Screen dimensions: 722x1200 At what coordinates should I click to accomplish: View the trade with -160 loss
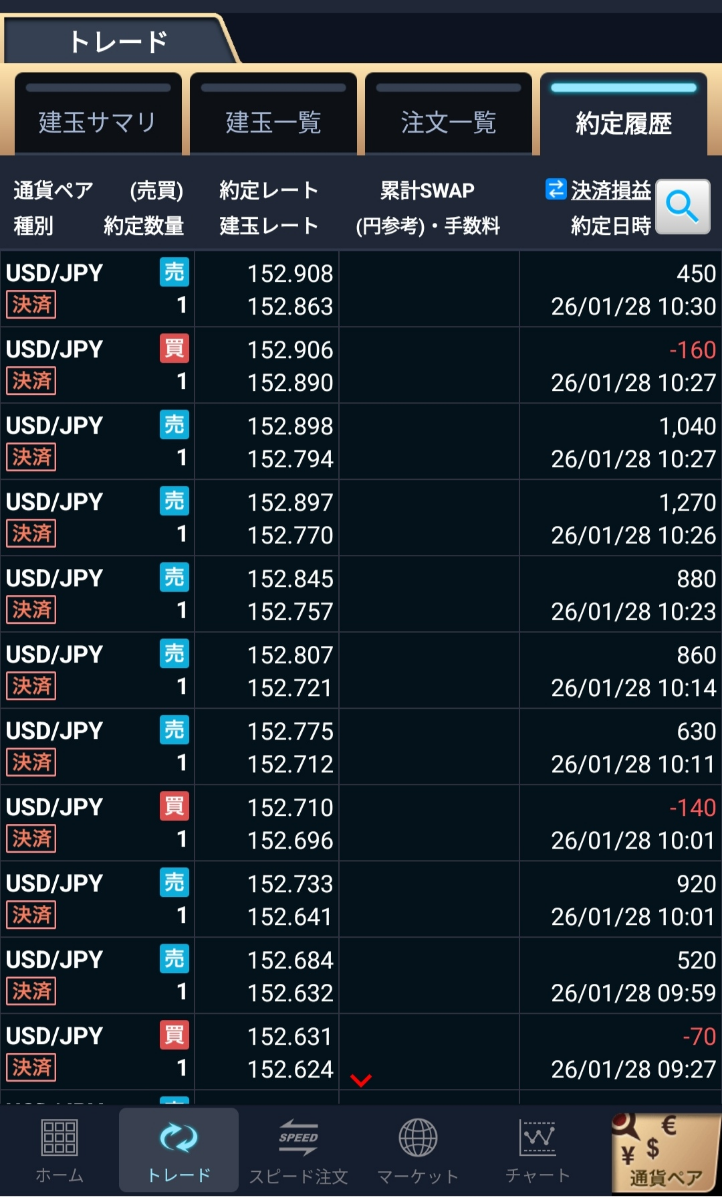coord(360,365)
